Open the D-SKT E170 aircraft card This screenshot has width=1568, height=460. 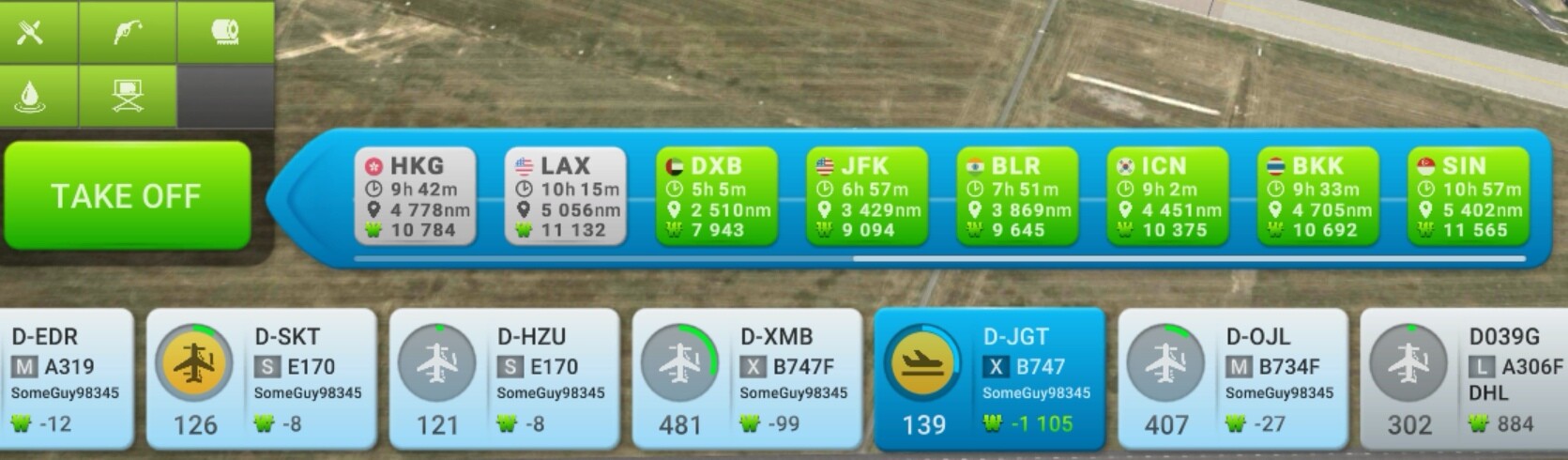click(x=261, y=379)
